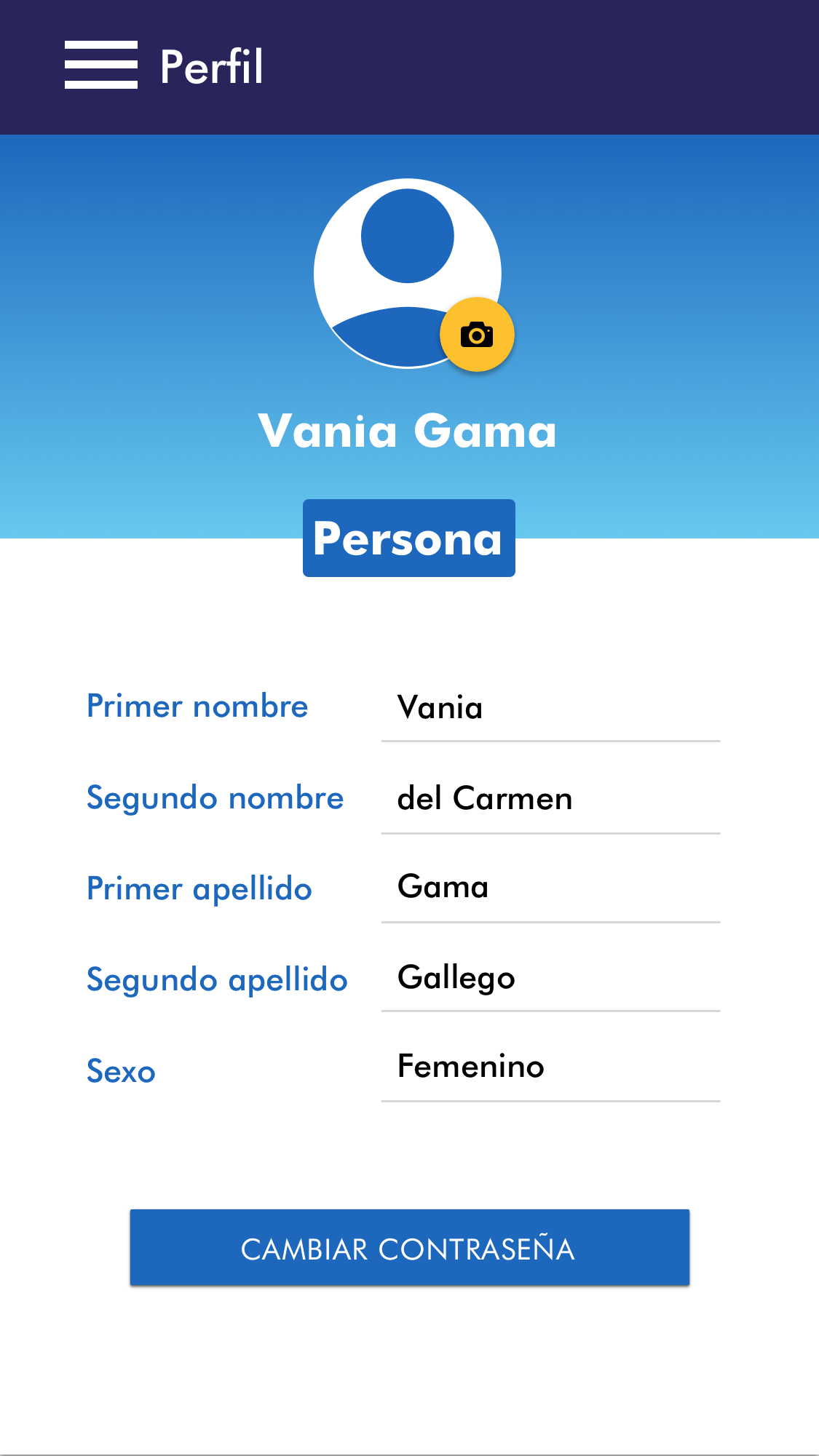The width and height of the screenshot is (819, 1456).
Task: Select the Persona tab
Action: pos(408,538)
